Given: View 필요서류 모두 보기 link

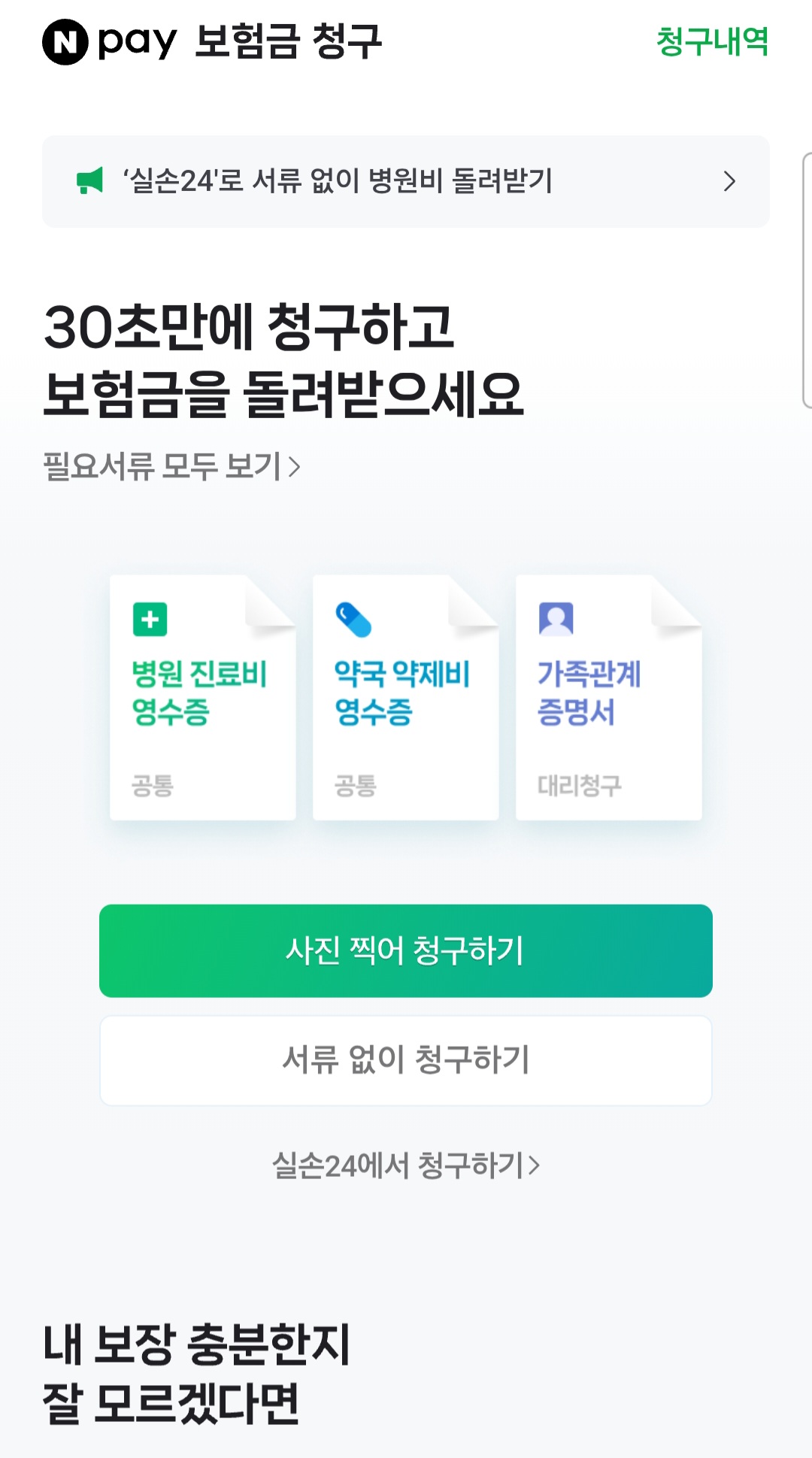Looking at the screenshot, I should tap(171, 466).
